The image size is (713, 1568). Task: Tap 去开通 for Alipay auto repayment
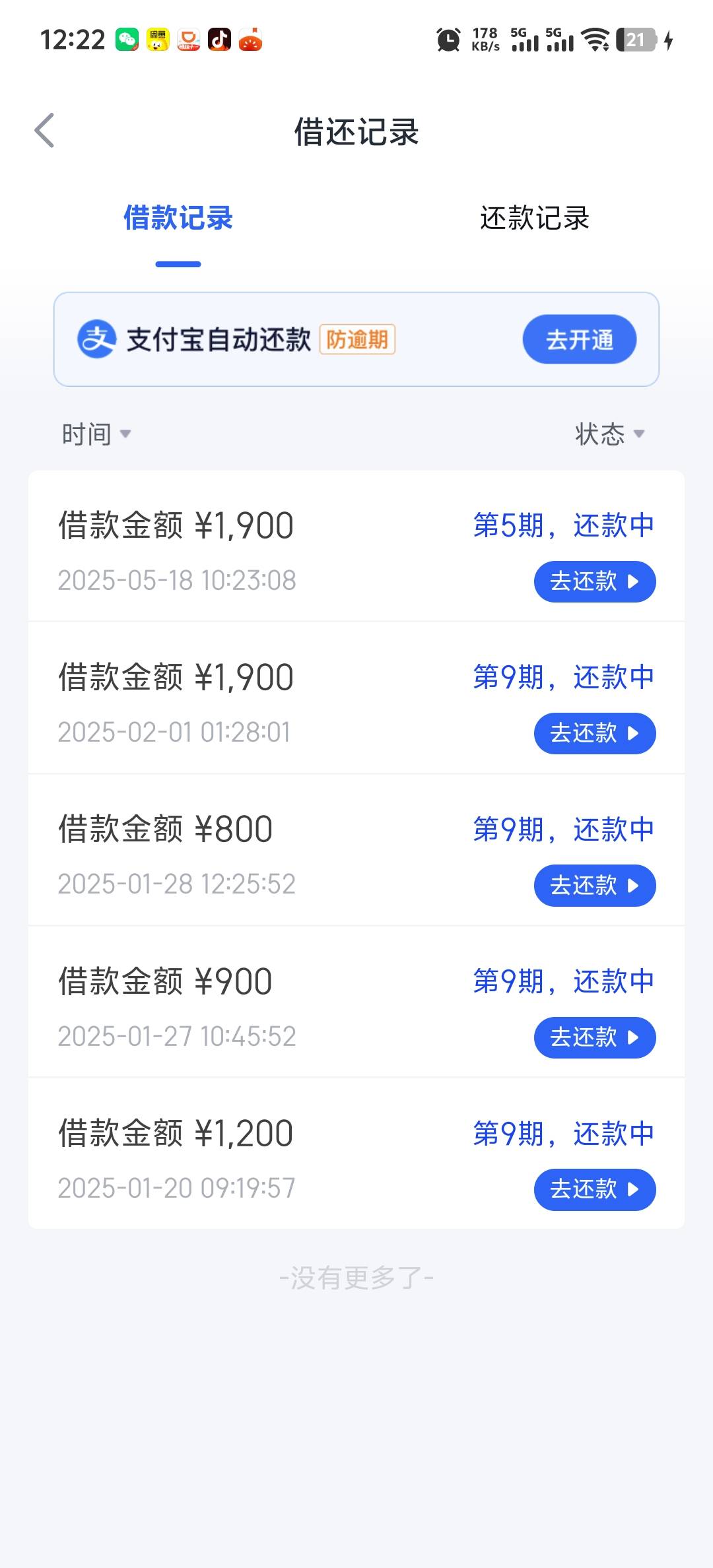(x=579, y=340)
